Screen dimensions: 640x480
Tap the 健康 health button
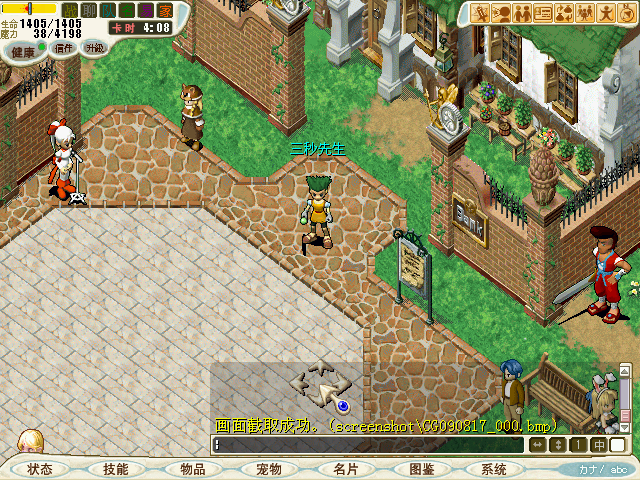pyautogui.click(x=22, y=49)
